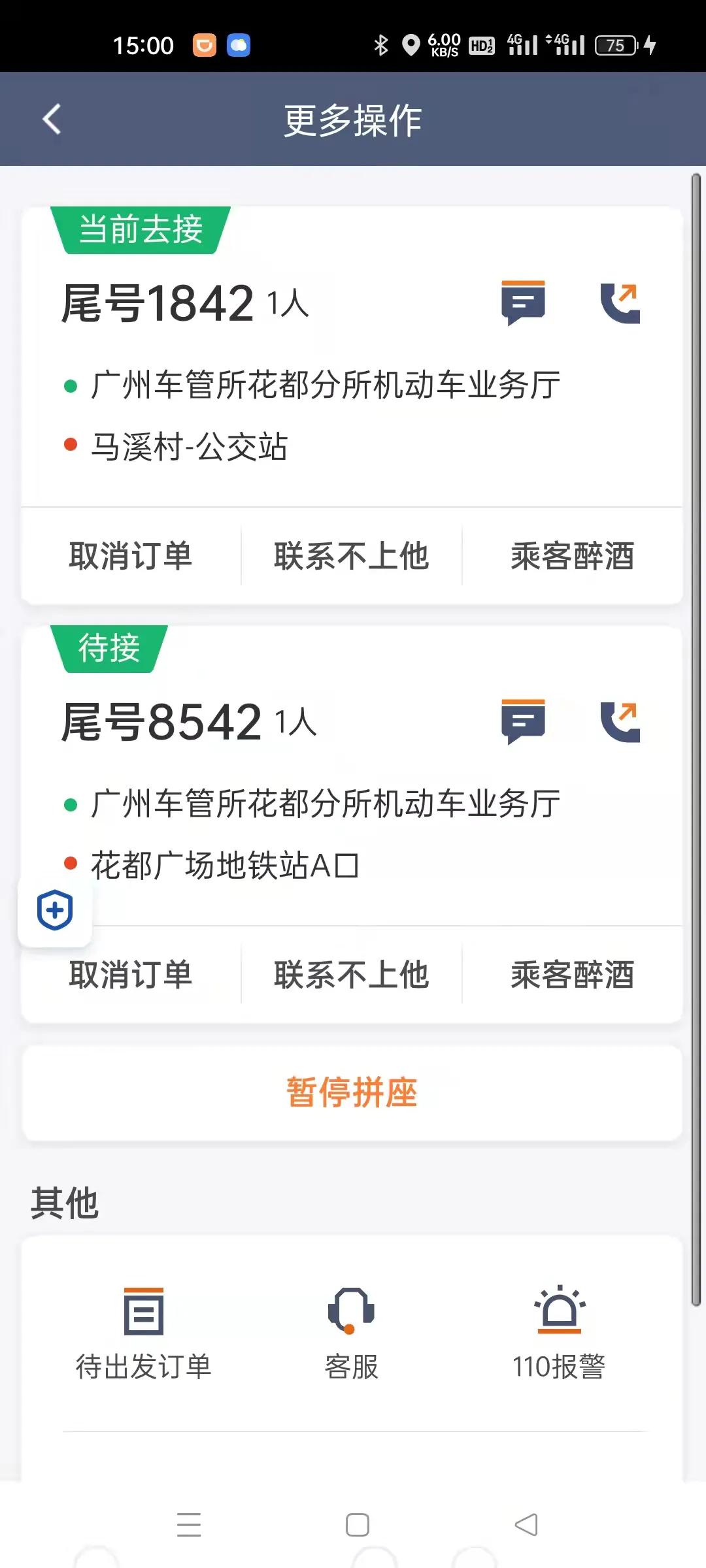This screenshot has height=1568, width=706.
Task: Tap 联系不上他 for order 尾号1842
Action: coord(351,555)
